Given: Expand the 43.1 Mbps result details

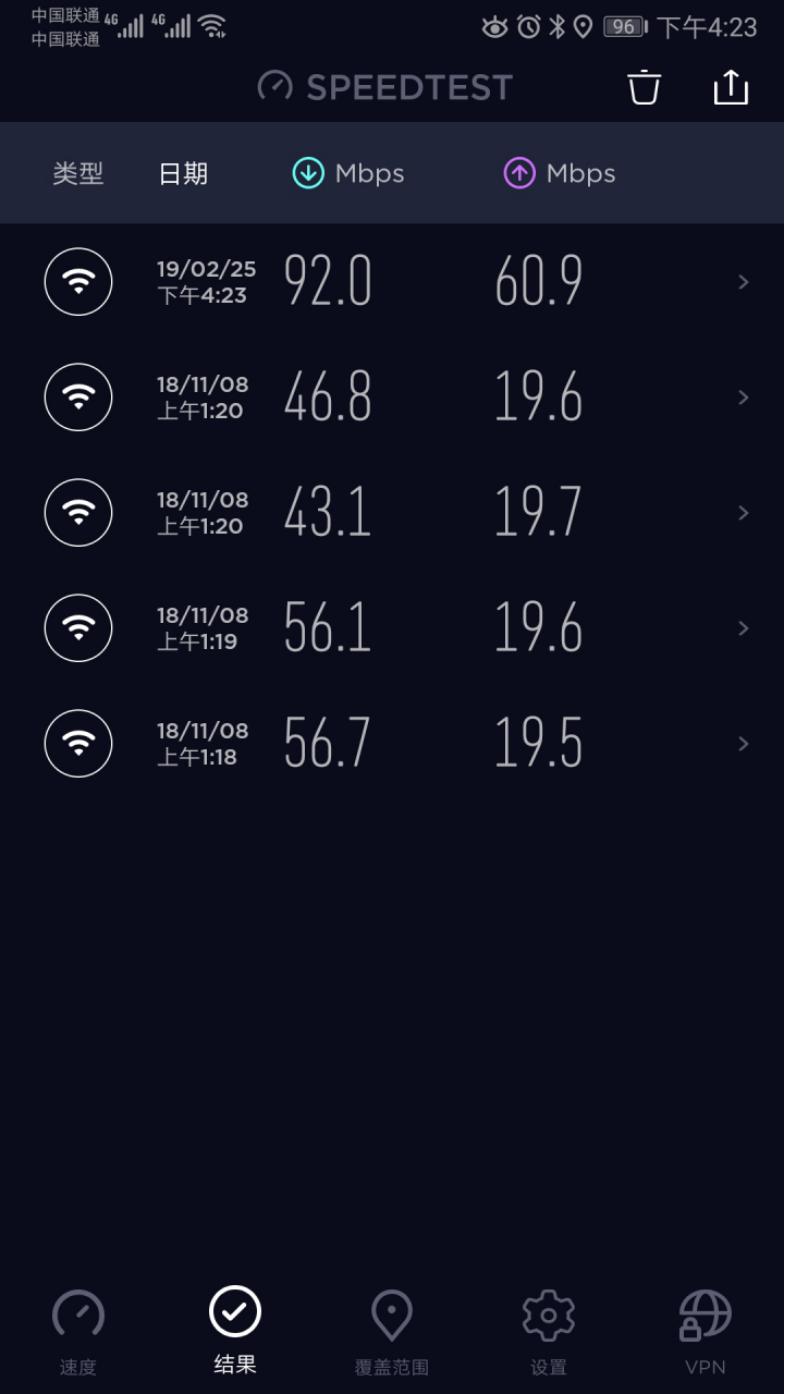Looking at the screenshot, I should [x=743, y=512].
